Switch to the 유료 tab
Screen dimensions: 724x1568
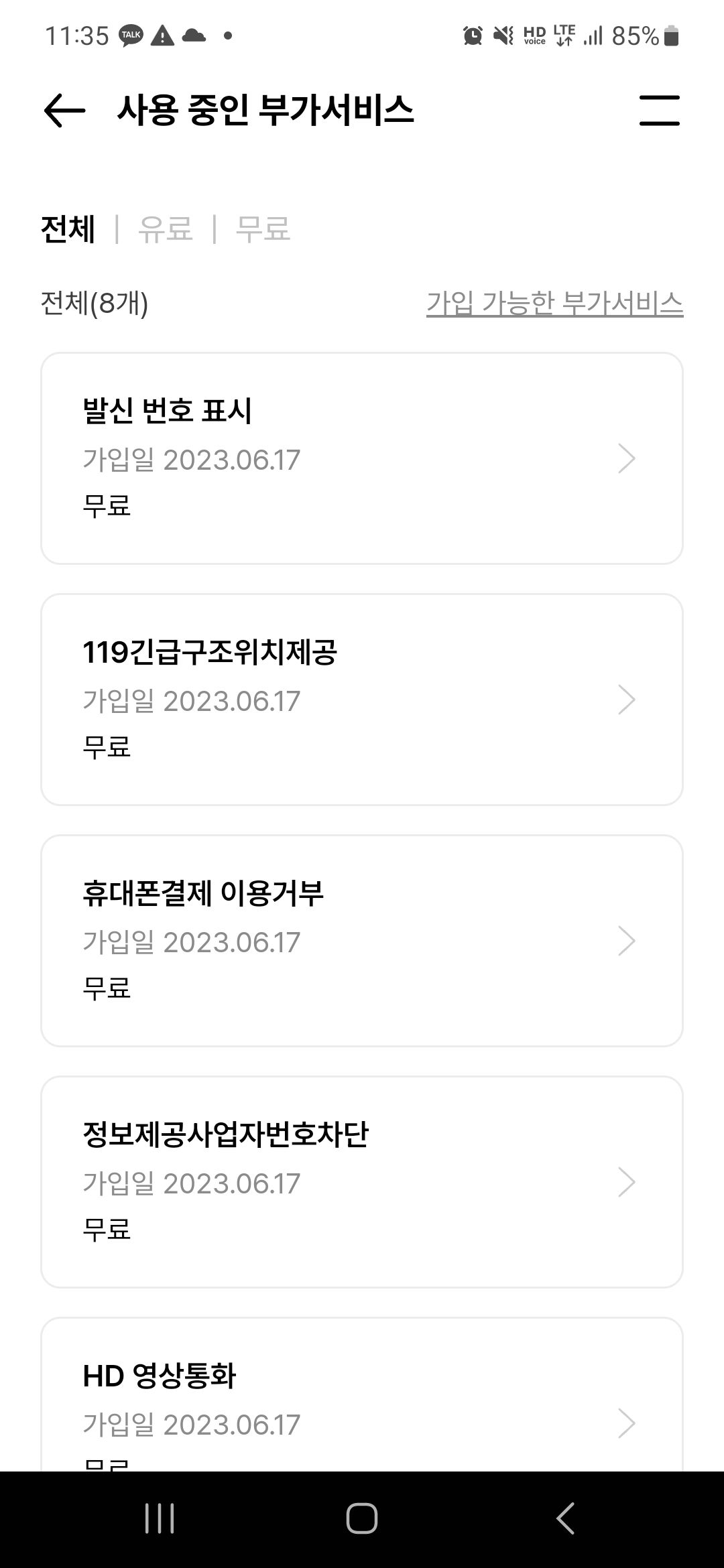click(x=166, y=229)
